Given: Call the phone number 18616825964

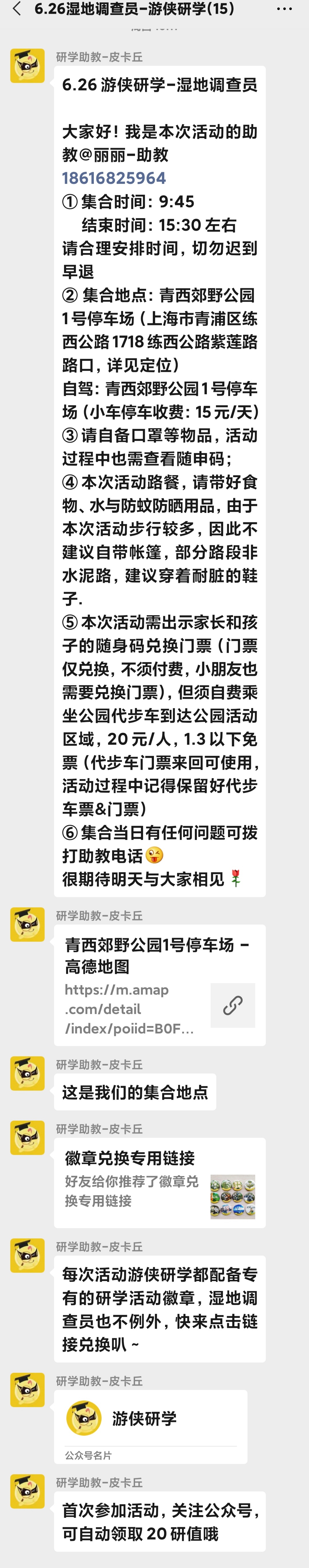Looking at the screenshot, I should 114,178.
